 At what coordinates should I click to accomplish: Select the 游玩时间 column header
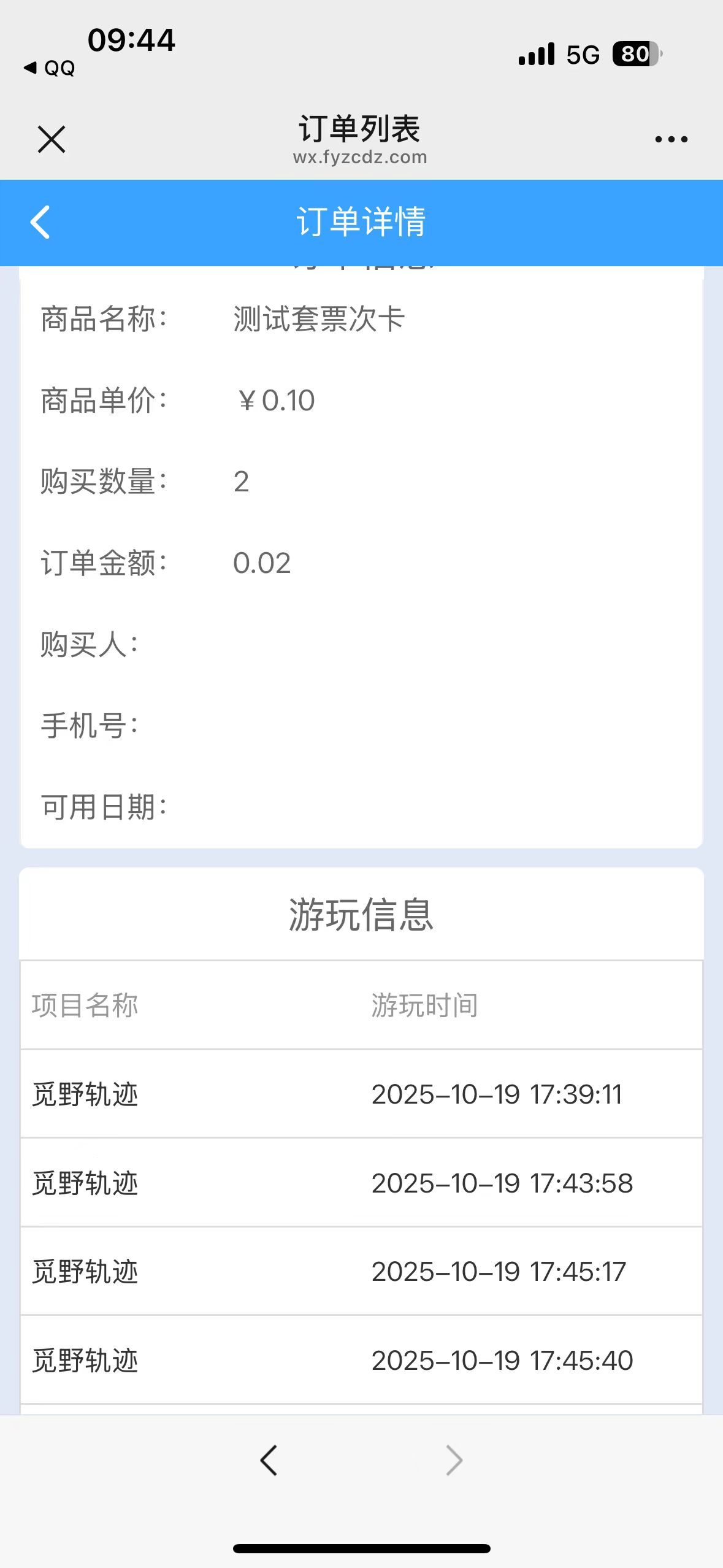[x=424, y=1005]
